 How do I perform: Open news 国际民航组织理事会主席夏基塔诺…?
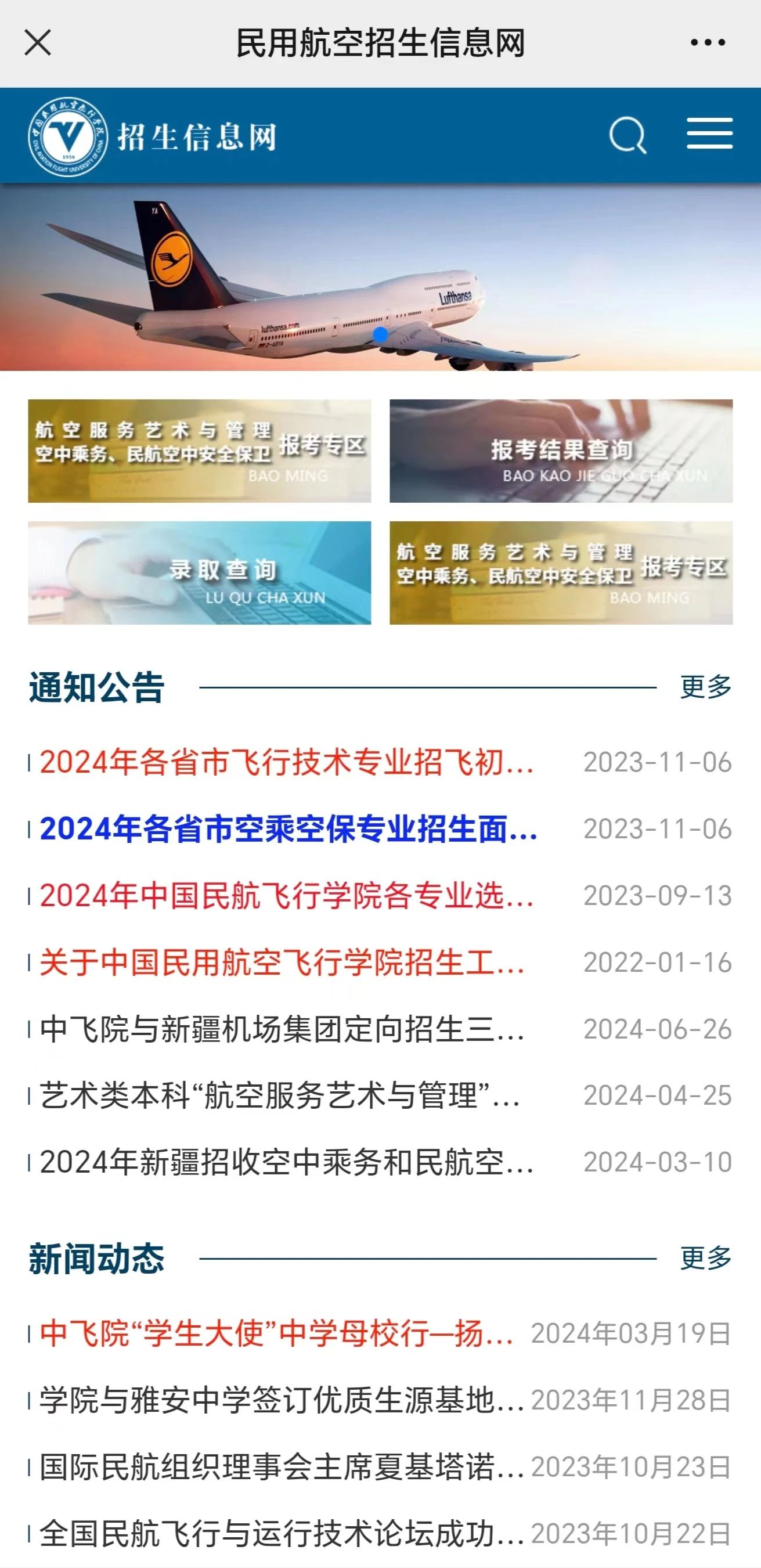pos(282,1467)
